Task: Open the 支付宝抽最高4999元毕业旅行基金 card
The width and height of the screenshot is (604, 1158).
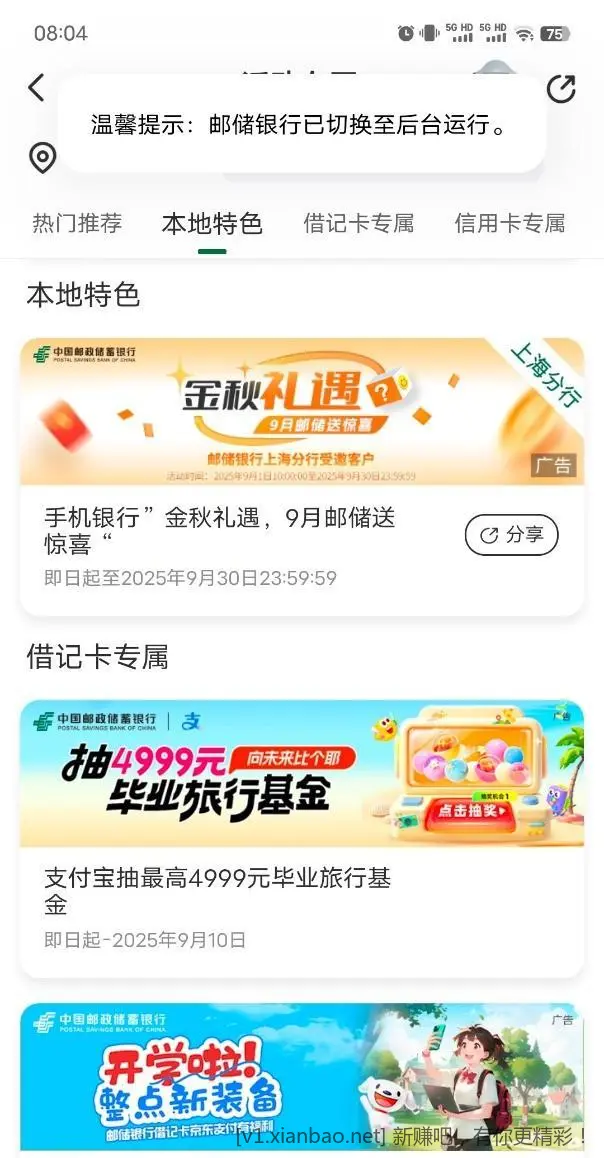Action: pos(301,774)
